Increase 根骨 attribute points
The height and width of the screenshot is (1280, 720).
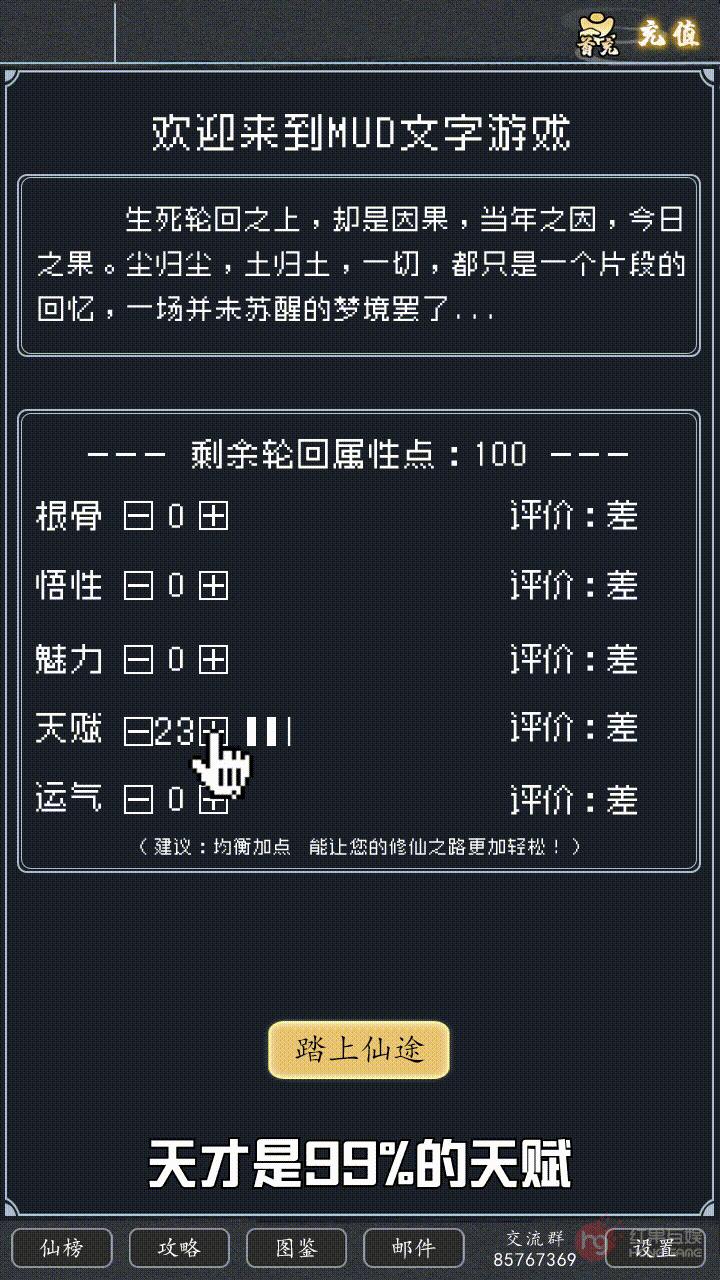(213, 517)
